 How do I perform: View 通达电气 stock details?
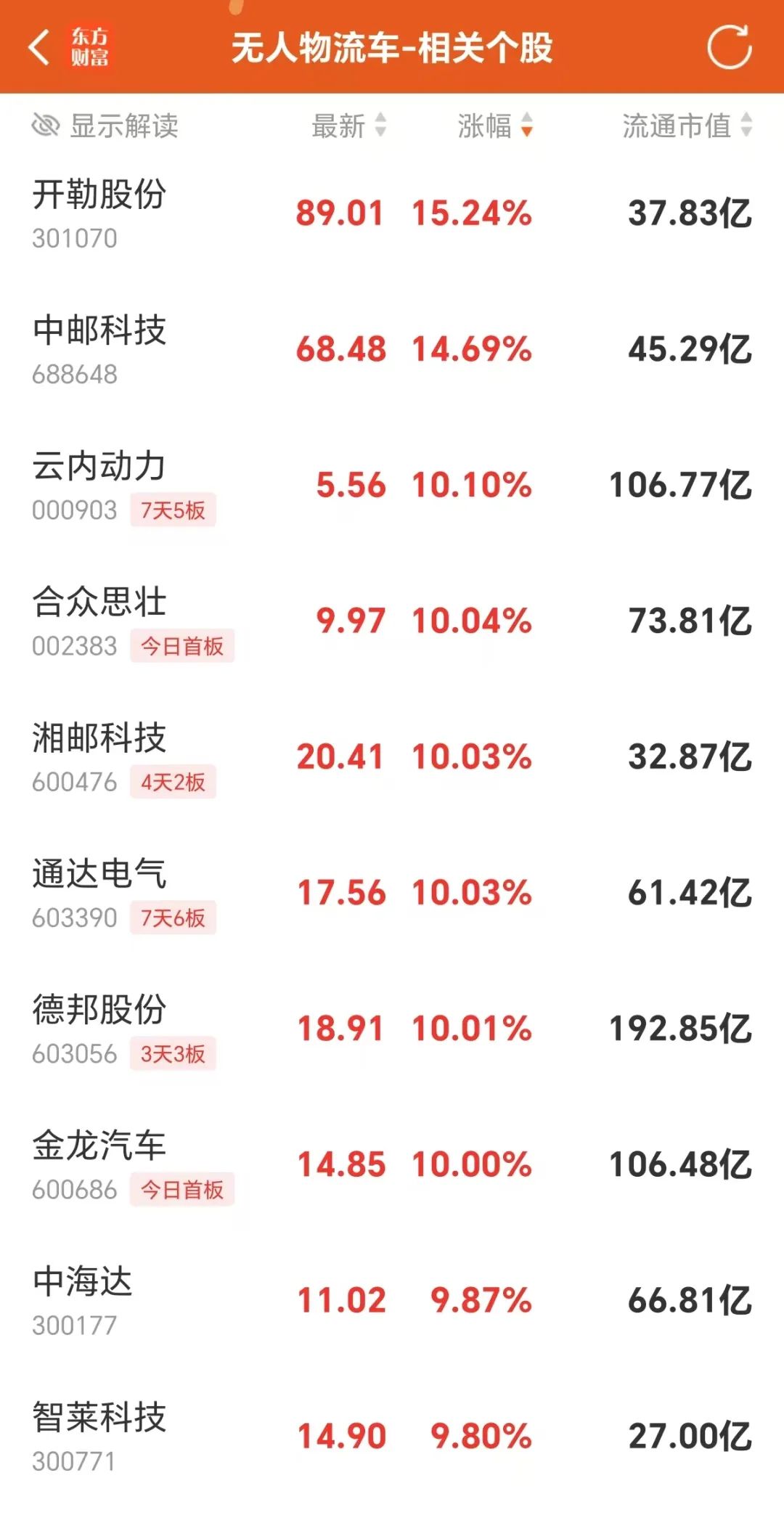click(x=392, y=893)
